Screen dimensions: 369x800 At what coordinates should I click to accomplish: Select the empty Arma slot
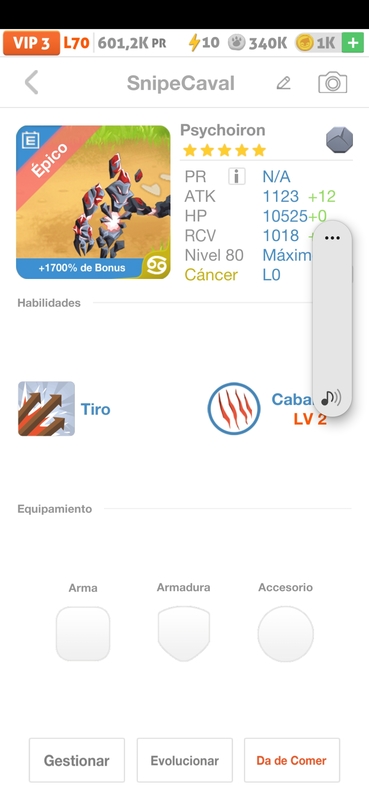click(83, 634)
